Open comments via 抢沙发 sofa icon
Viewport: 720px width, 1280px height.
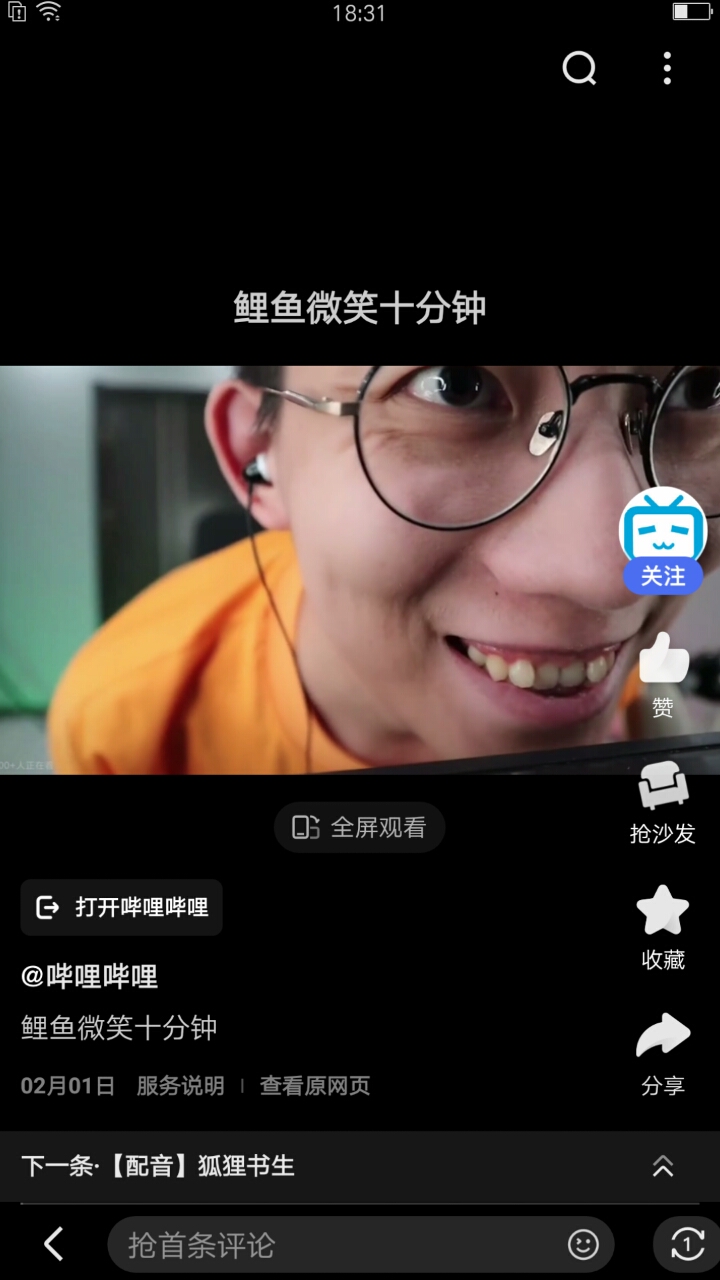(x=663, y=803)
